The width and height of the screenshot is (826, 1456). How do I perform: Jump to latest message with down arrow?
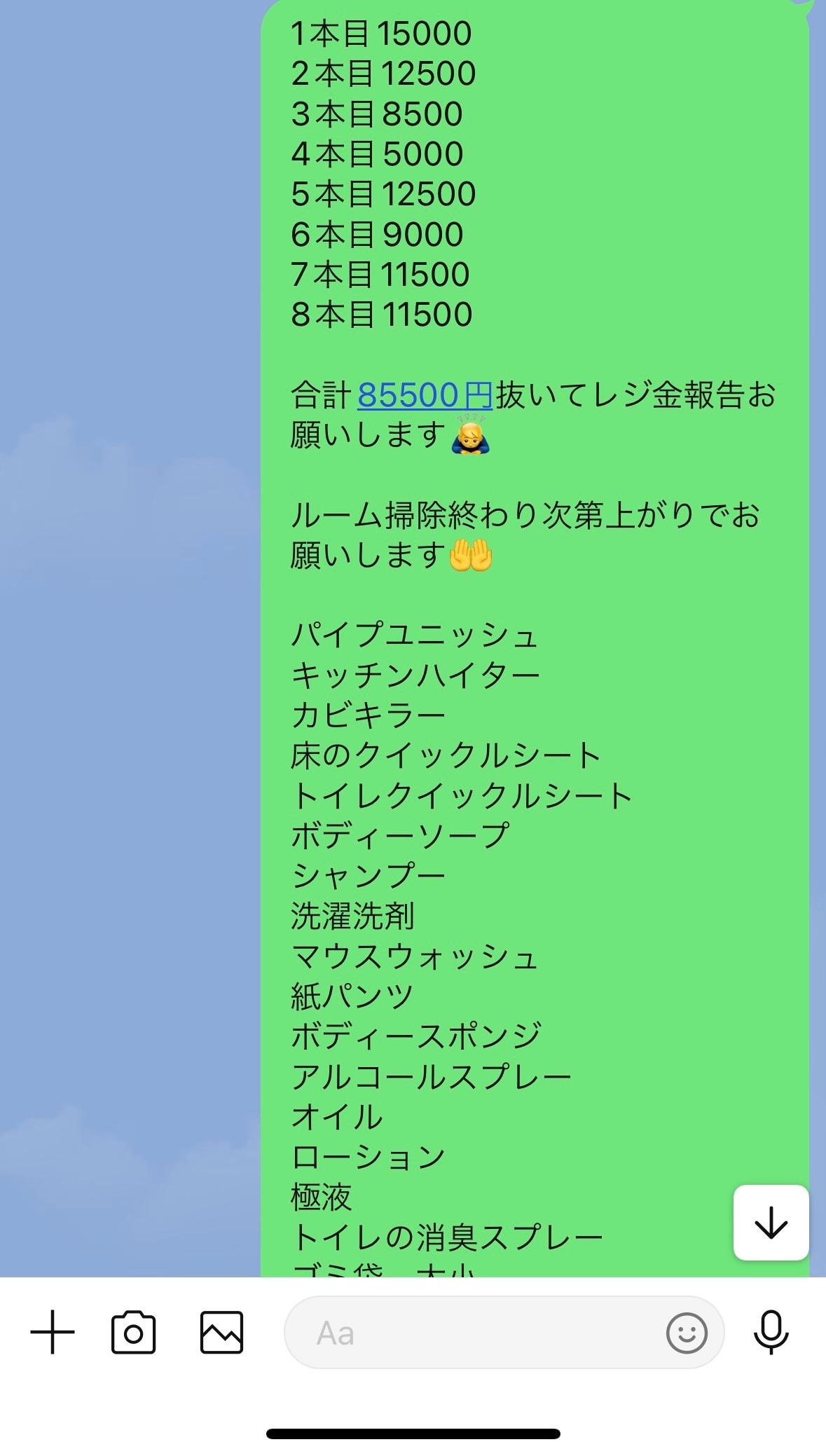771,1223
